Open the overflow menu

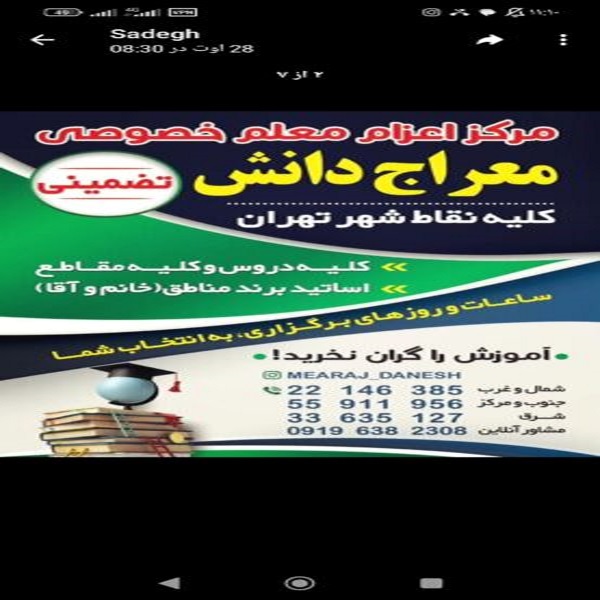[564, 41]
